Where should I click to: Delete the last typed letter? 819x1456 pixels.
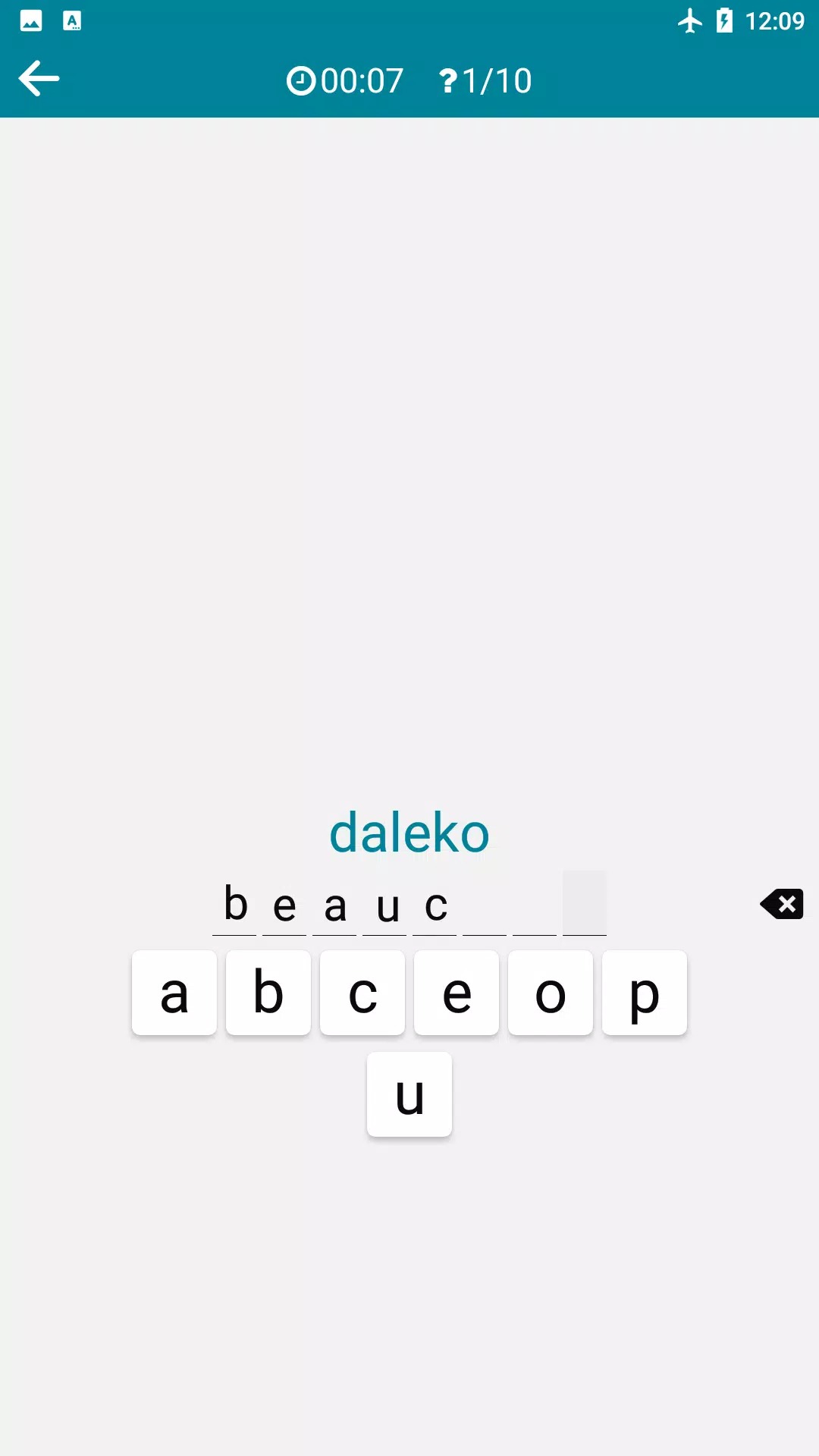[x=781, y=904]
